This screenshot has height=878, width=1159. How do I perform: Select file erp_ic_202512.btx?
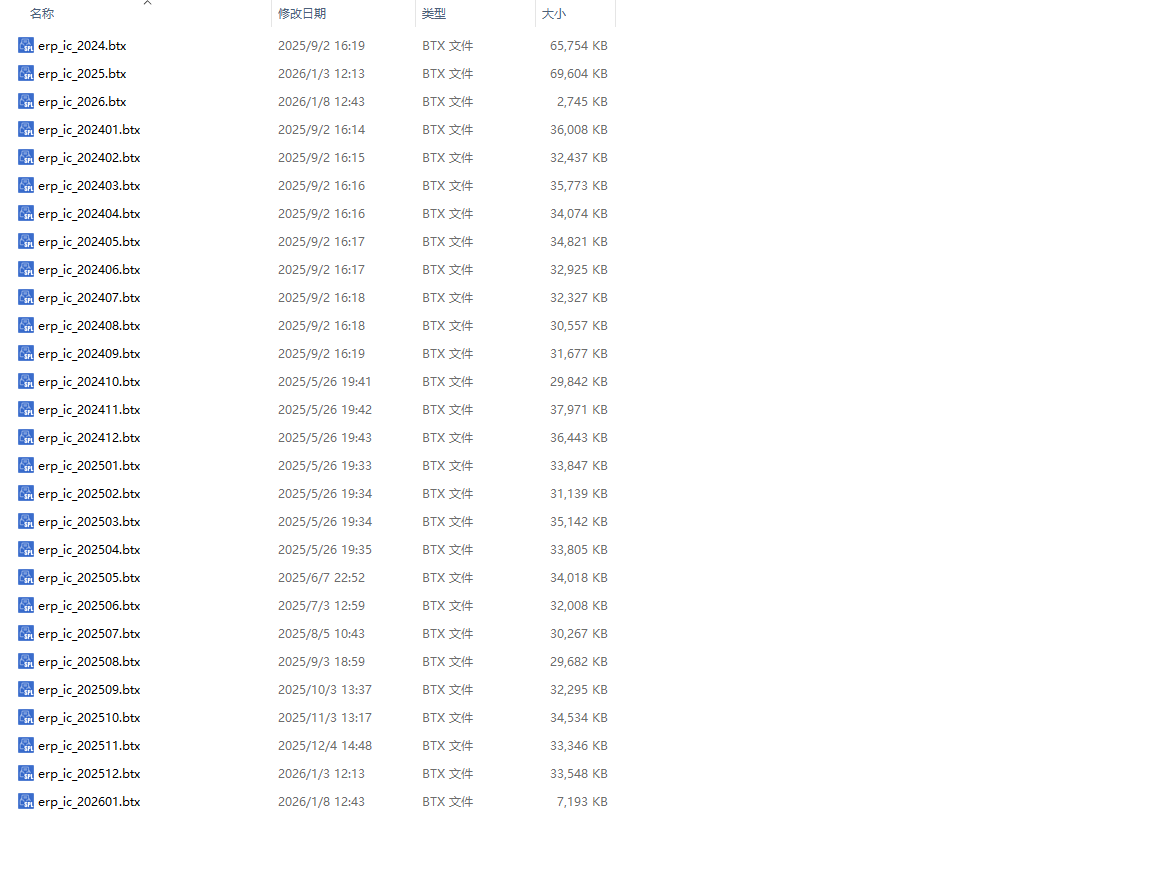[89, 774]
